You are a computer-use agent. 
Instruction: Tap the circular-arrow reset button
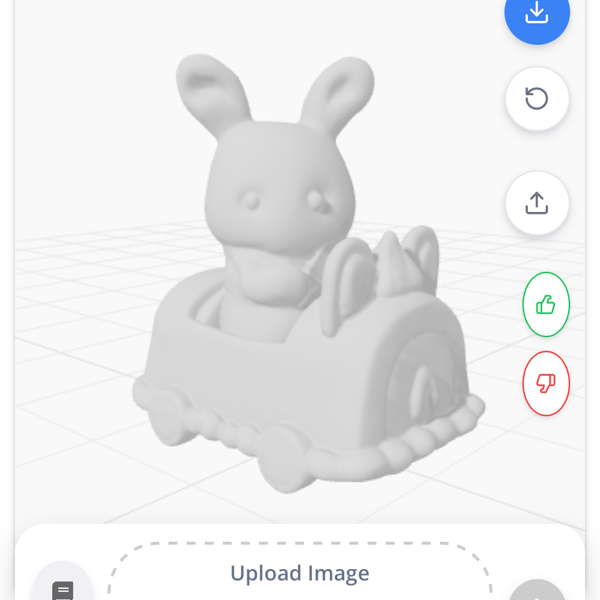(x=537, y=99)
